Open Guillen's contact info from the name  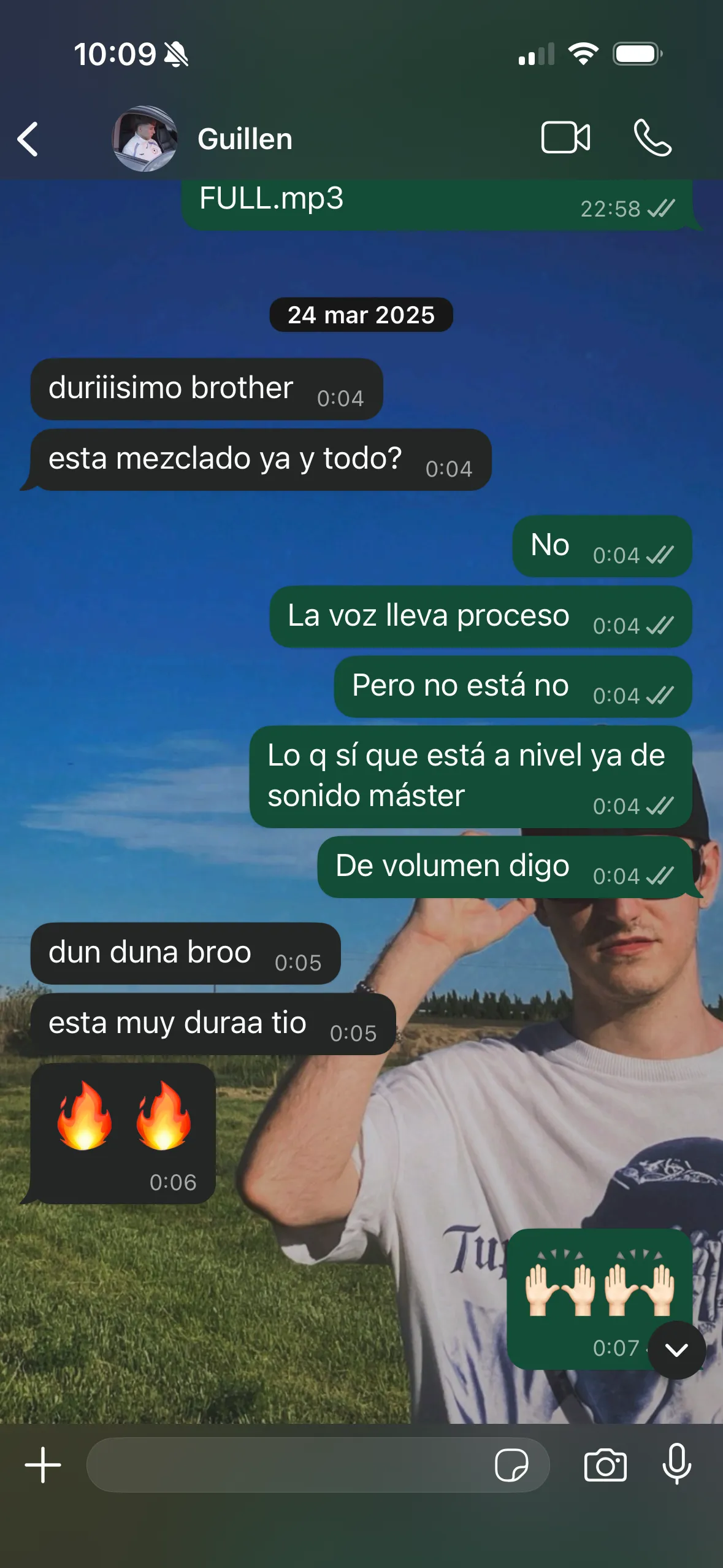tap(245, 139)
